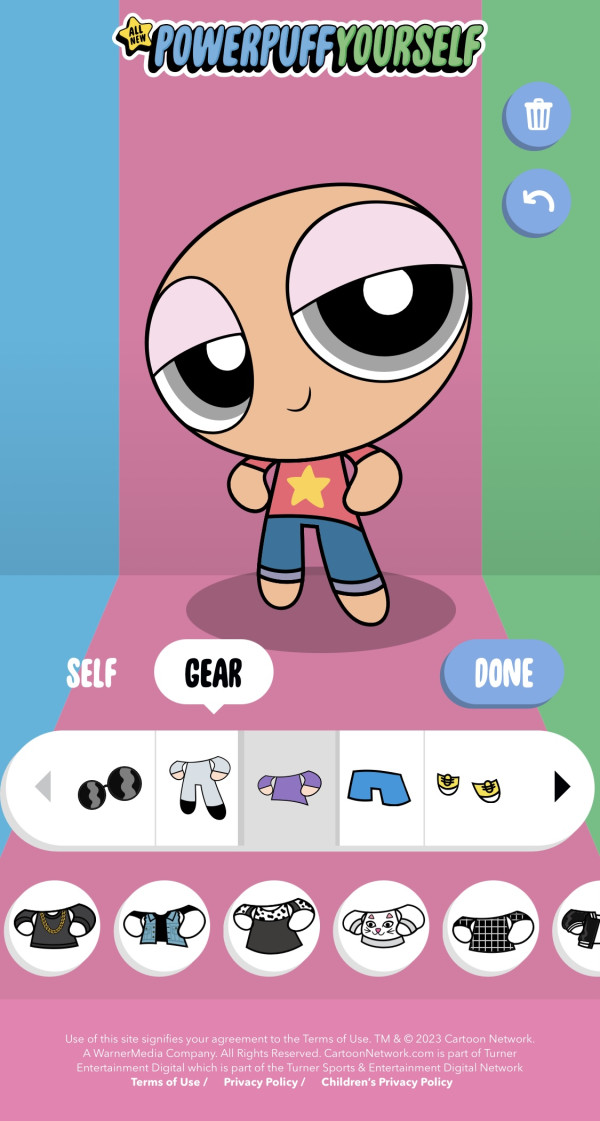Choose the full outfit gear category
600x1121 pixels.
coord(197,789)
